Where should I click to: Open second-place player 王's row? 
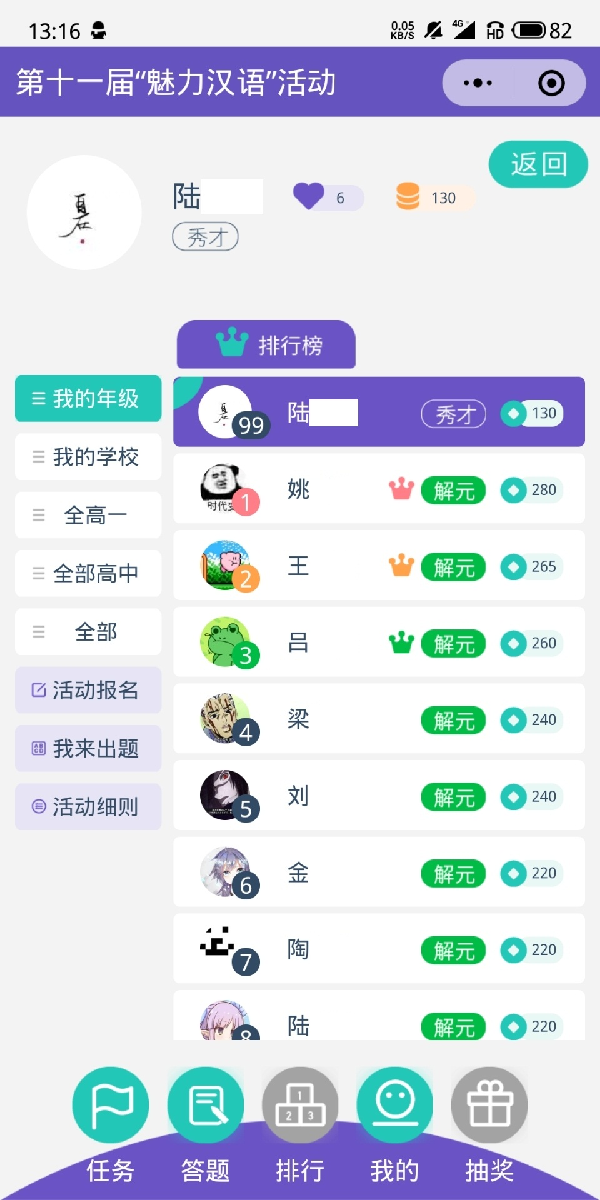pos(378,566)
